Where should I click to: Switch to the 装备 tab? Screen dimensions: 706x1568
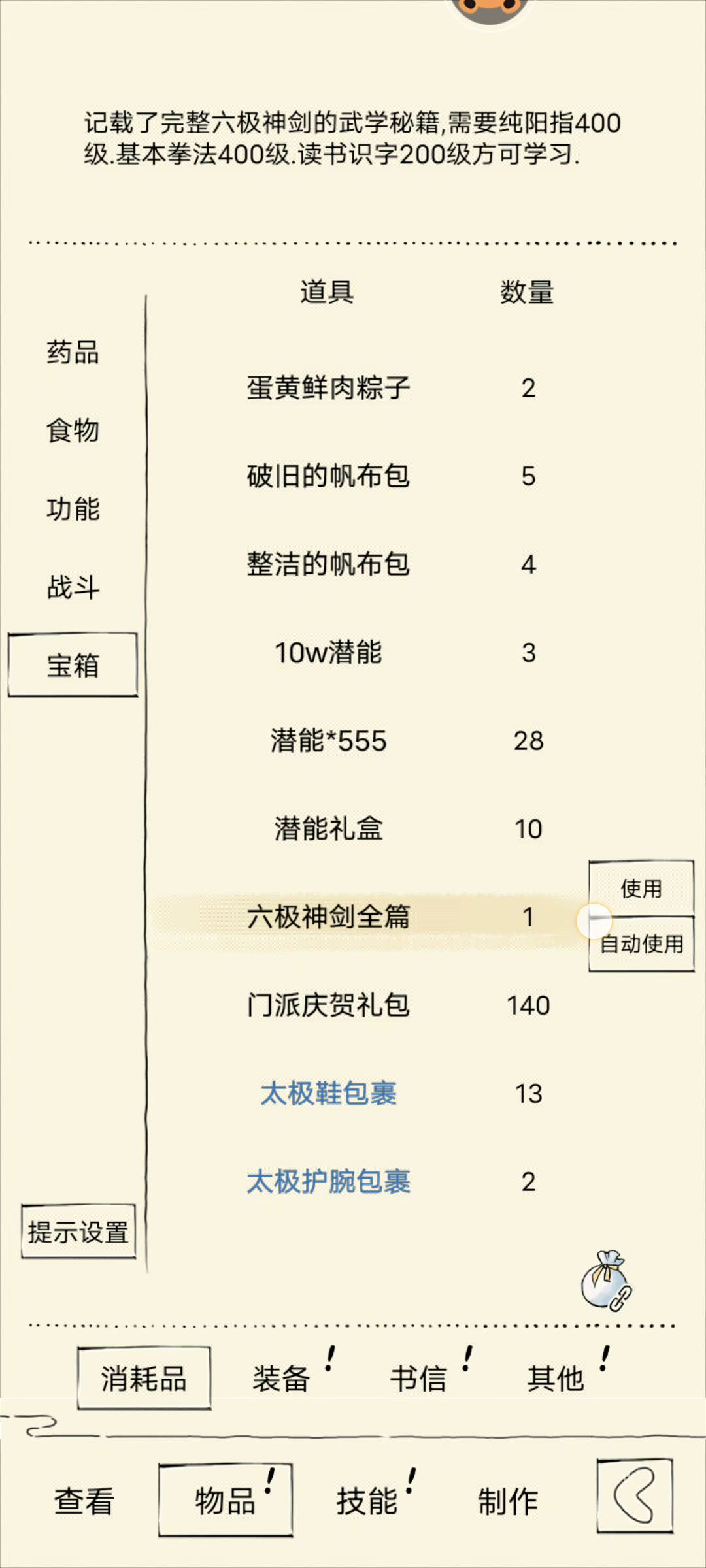pyautogui.click(x=281, y=1379)
